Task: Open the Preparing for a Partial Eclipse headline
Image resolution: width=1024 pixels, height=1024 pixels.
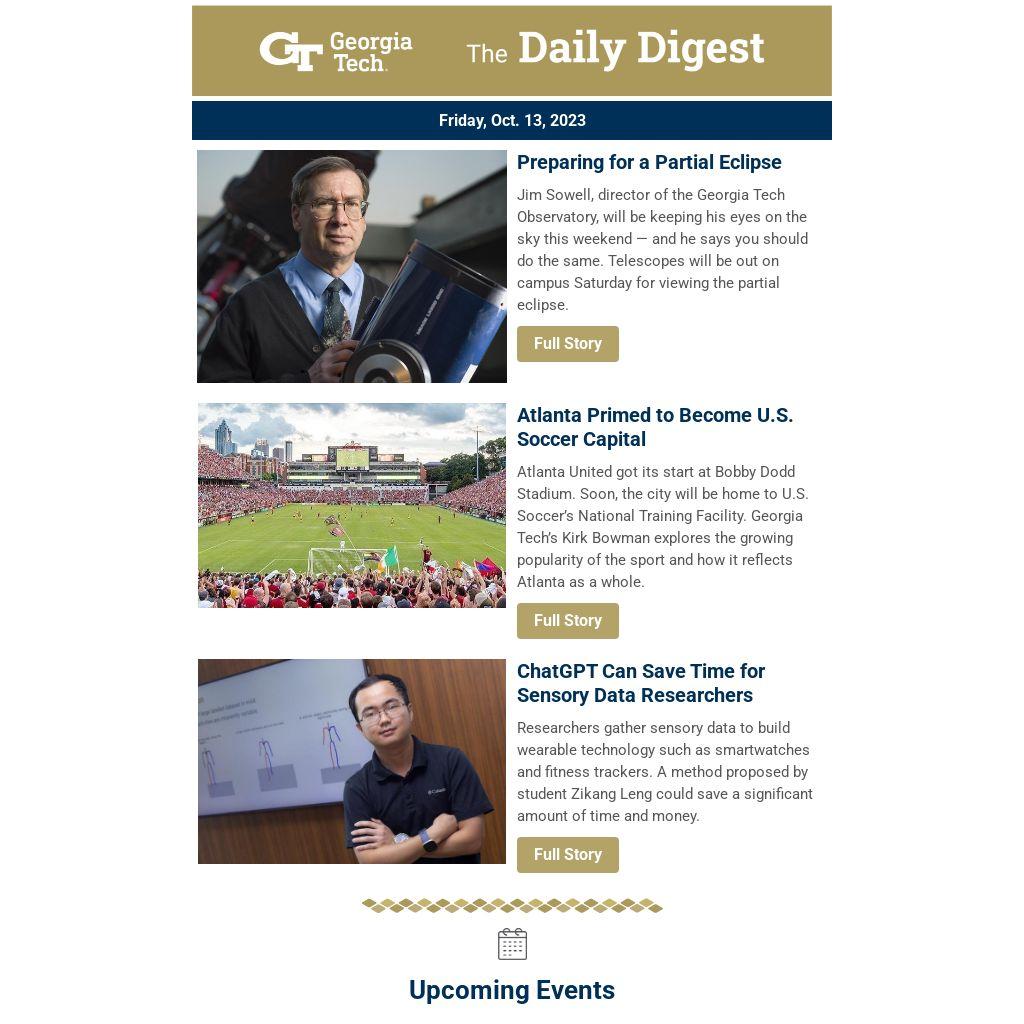Action: [x=649, y=162]
